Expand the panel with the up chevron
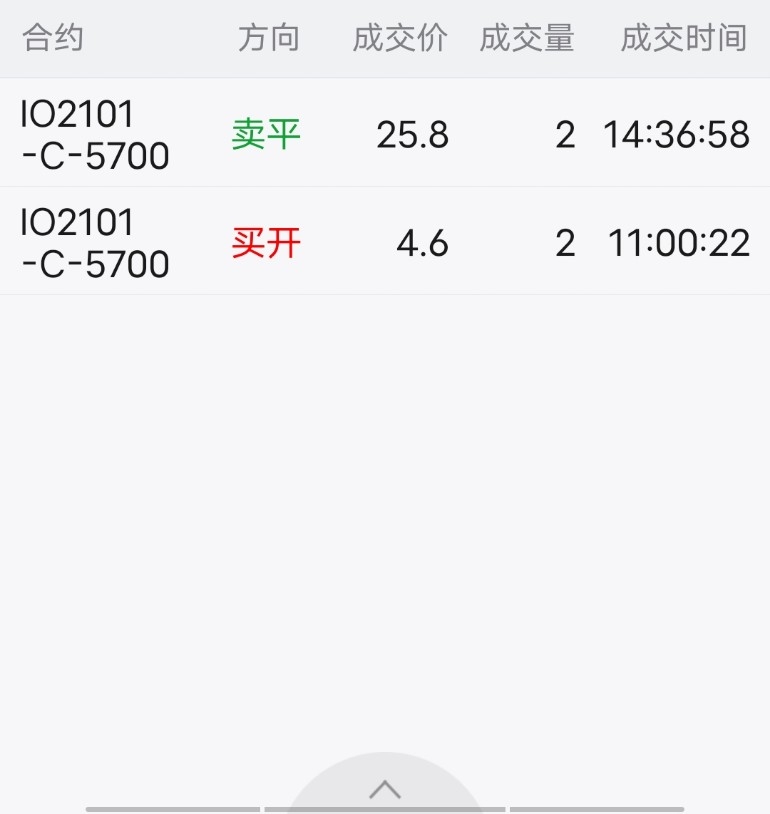The width and height of the screenshot is (770, 814). coord(385,790)
